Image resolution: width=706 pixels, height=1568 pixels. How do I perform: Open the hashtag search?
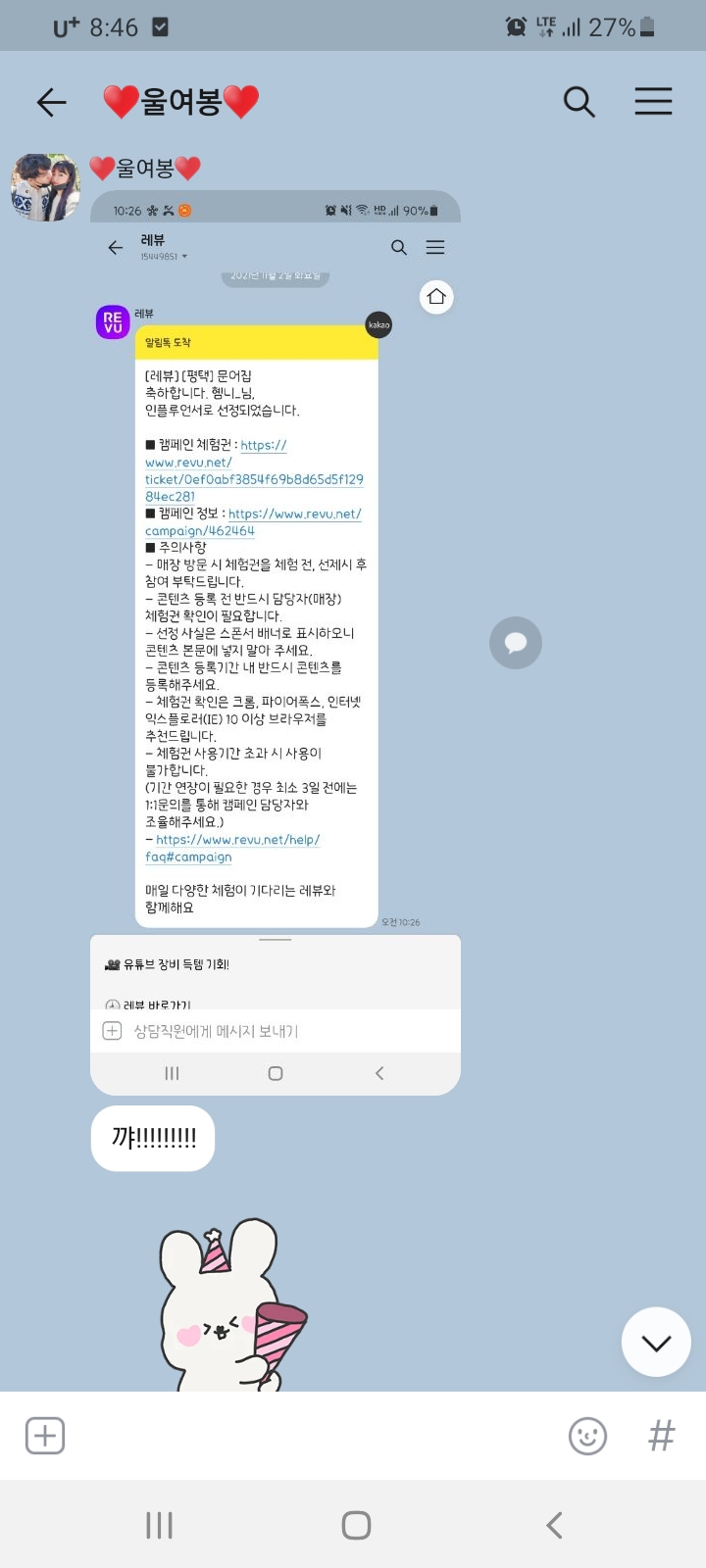coord(662,1436)
